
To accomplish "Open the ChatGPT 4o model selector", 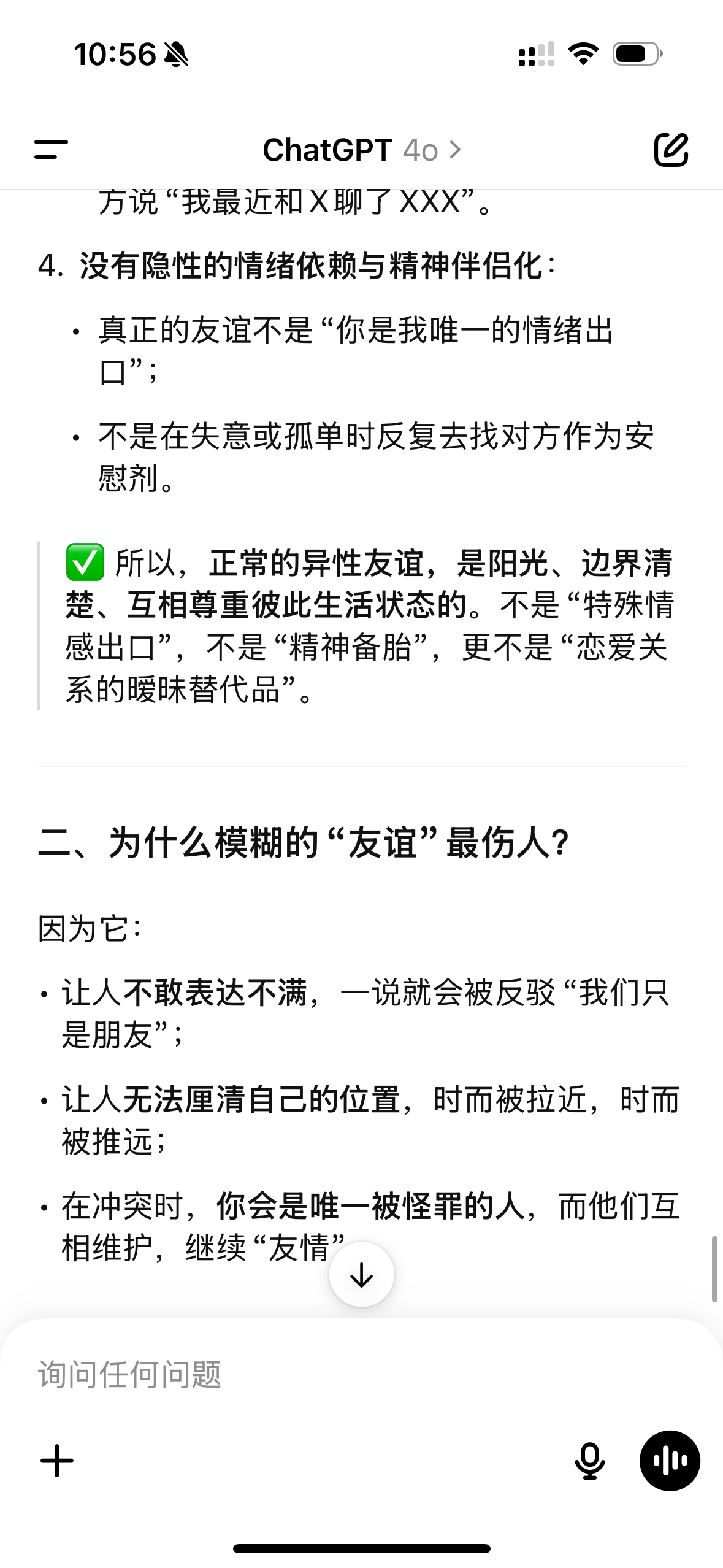I will [x=362, y=150].
